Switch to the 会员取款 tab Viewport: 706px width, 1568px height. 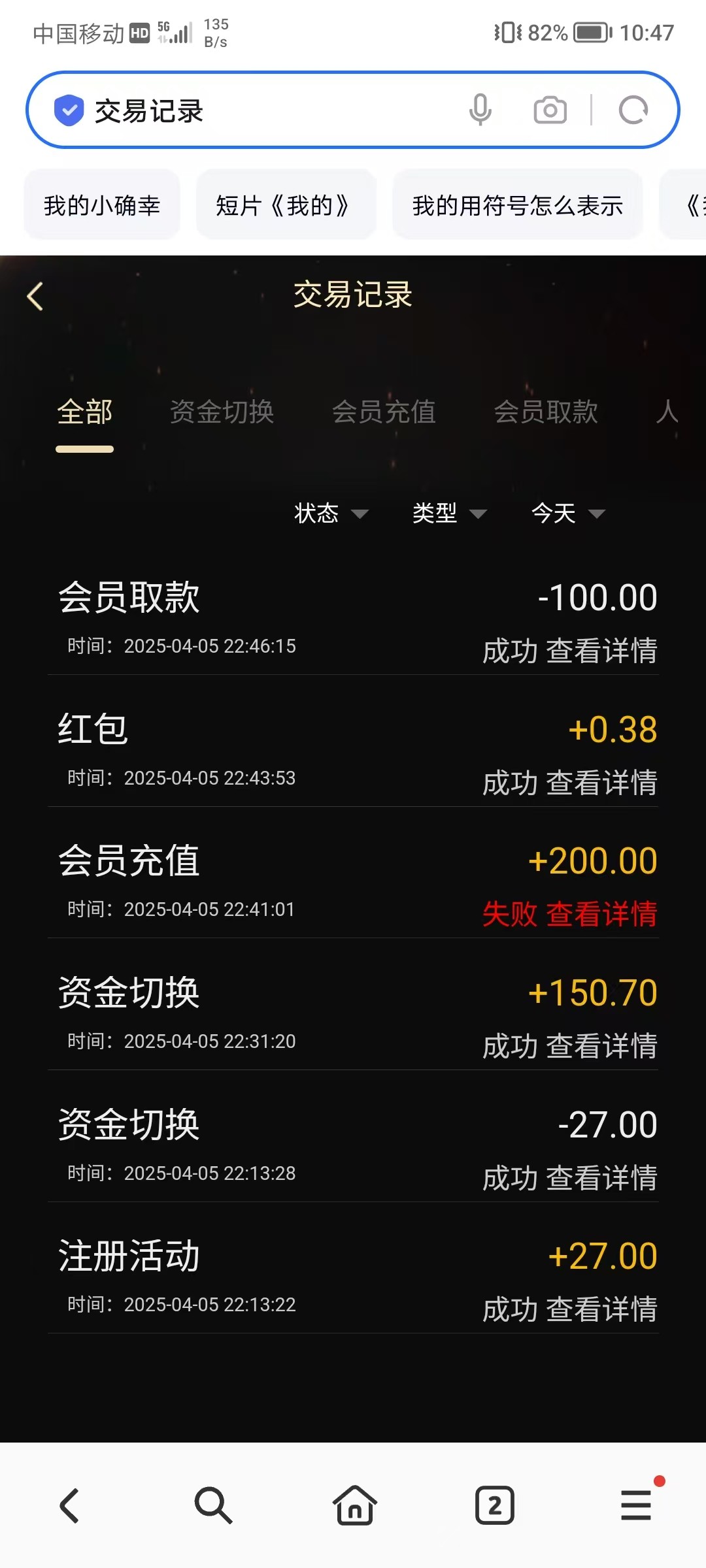(x=546, y=412)
